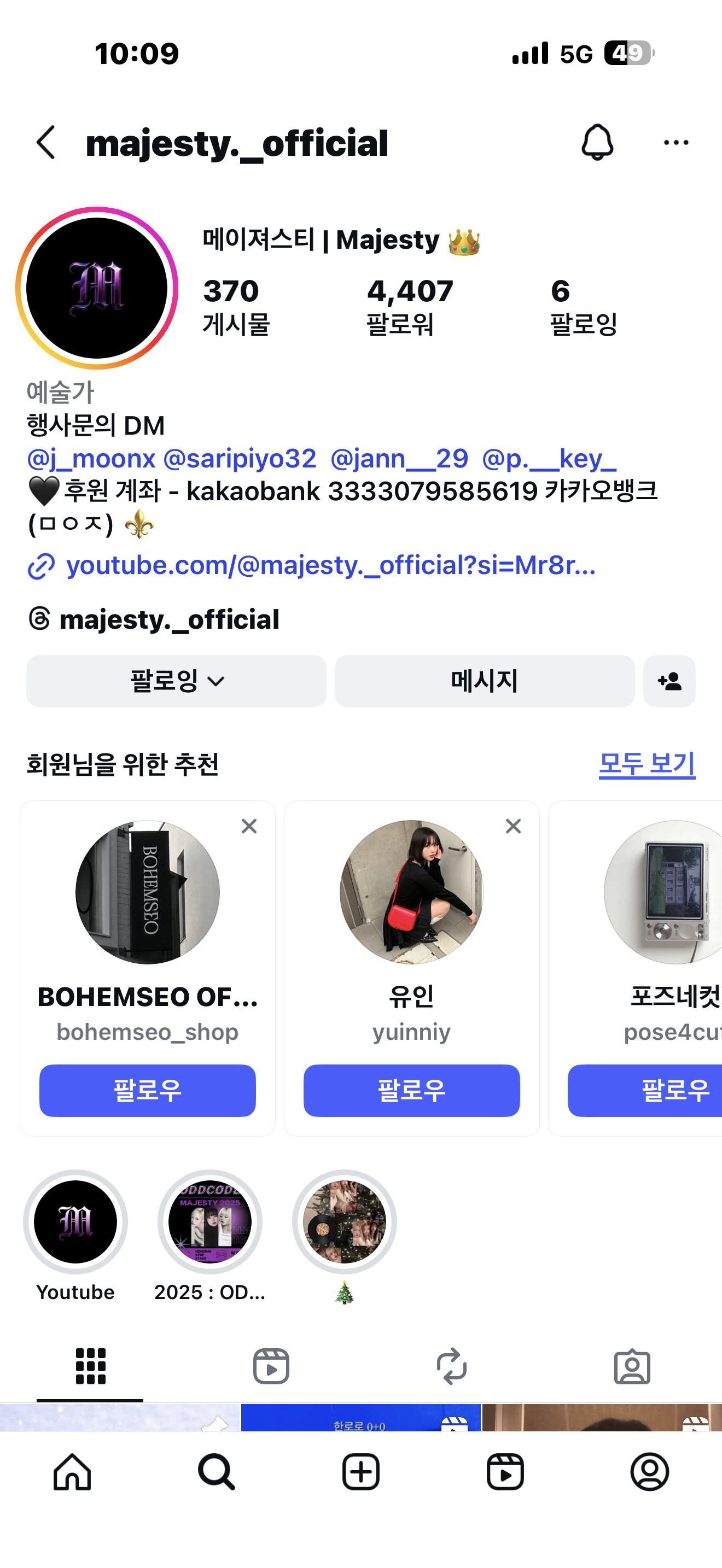
Task: Open 모두 보기 for all suggestions
Action: pos(647,764)
